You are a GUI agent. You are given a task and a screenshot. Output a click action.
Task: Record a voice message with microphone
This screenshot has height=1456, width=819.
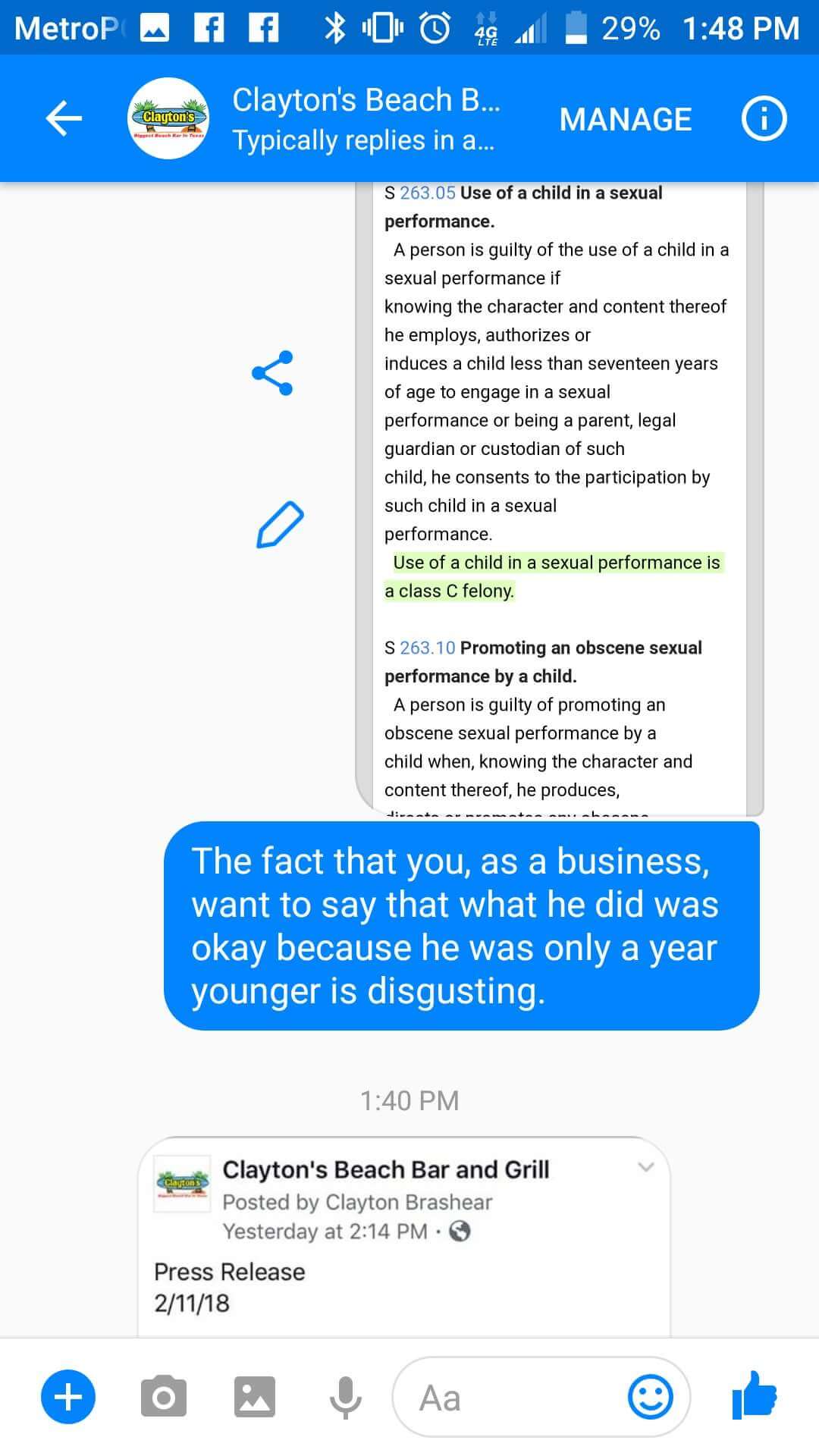(345, 1396)
